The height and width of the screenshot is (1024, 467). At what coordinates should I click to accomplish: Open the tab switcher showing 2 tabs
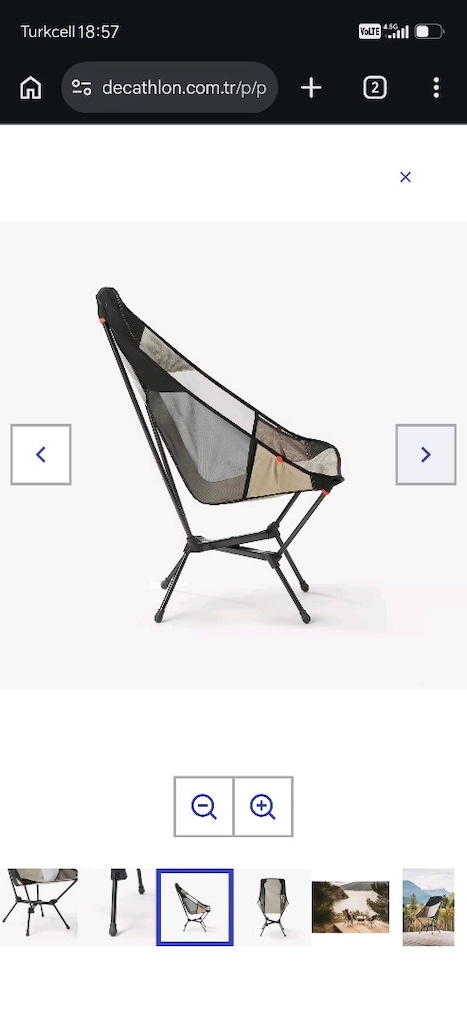click(x=375, y=88)
